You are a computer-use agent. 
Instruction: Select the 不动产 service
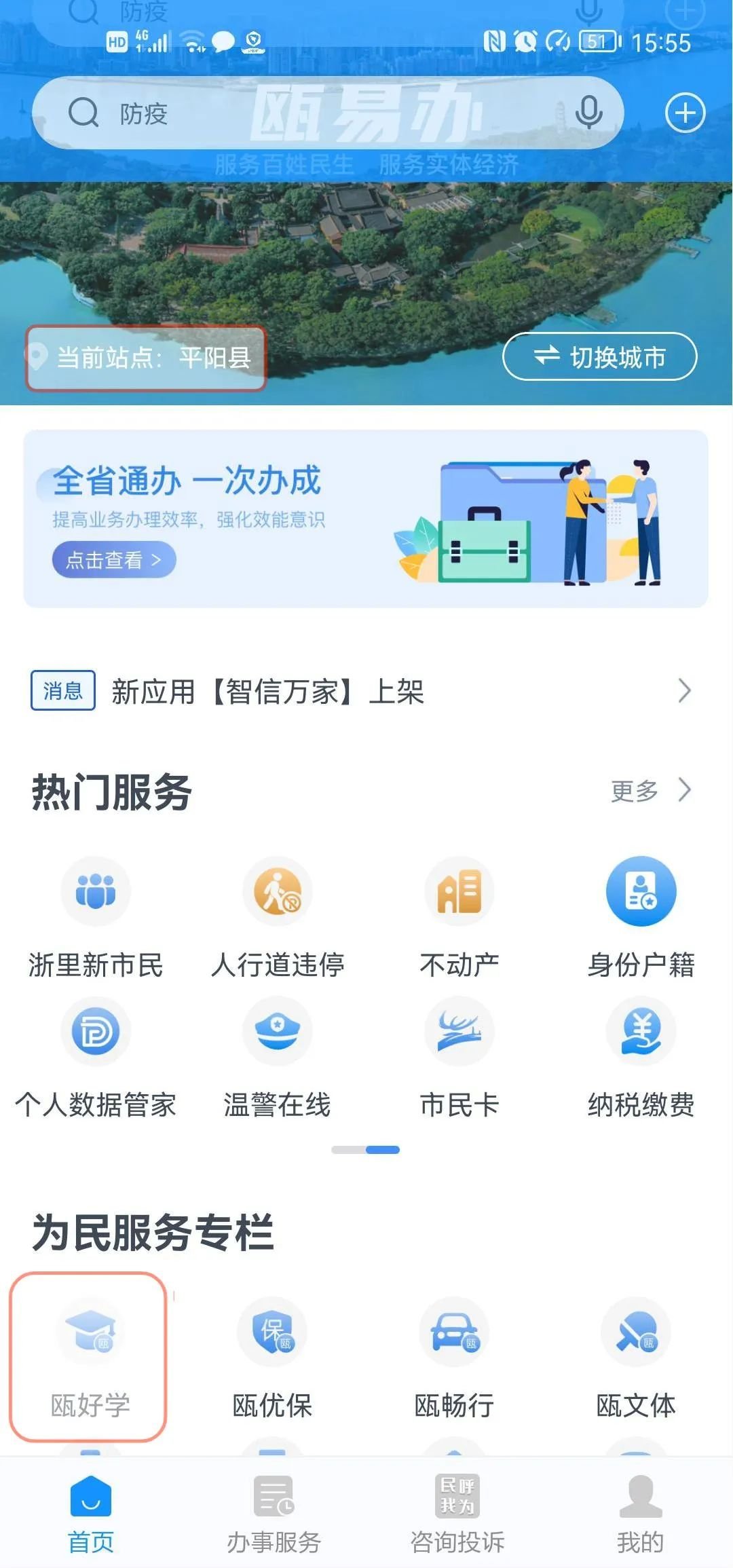(459, 916)
